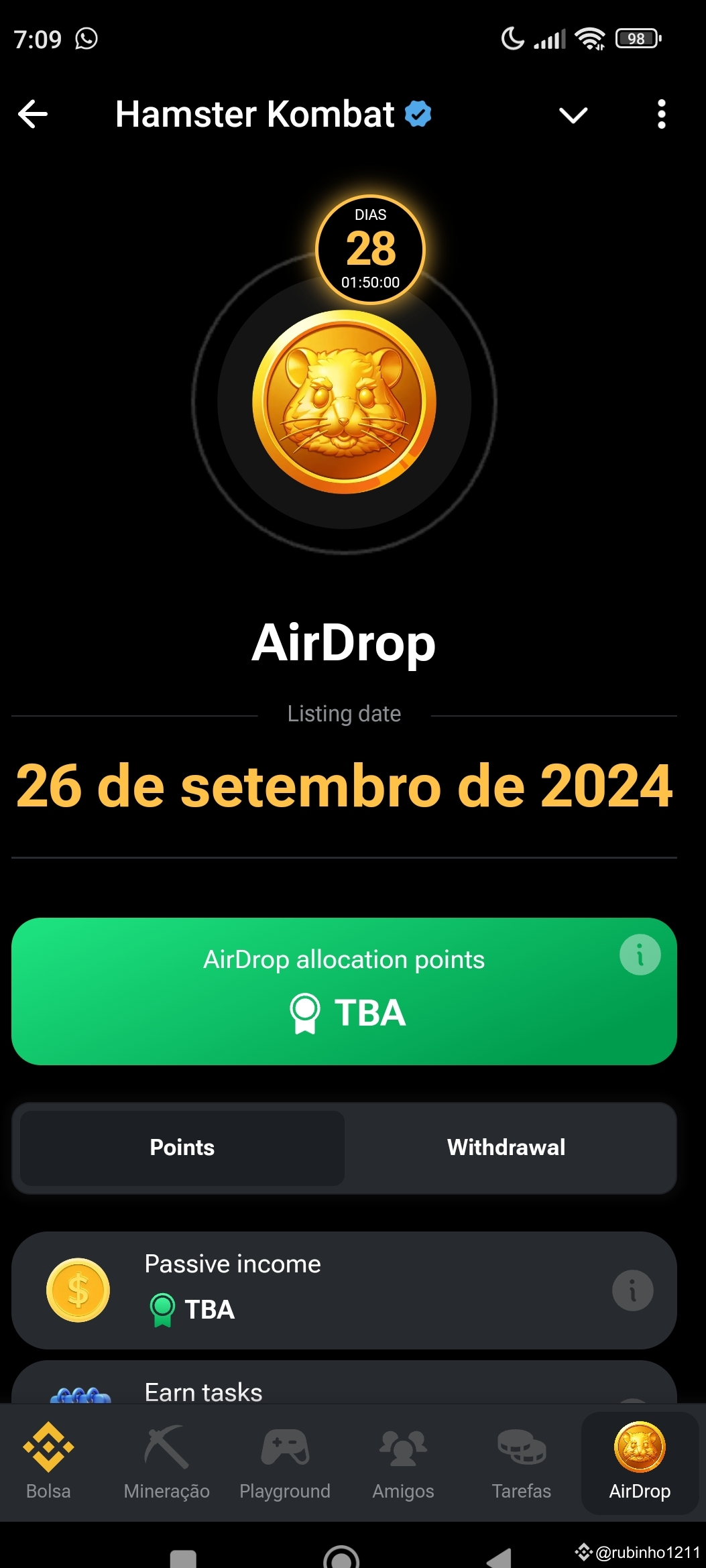The width and height of the screenshot is (706, 1568).
Task: Open the Amigos tab
Action: coord(403,1463)
